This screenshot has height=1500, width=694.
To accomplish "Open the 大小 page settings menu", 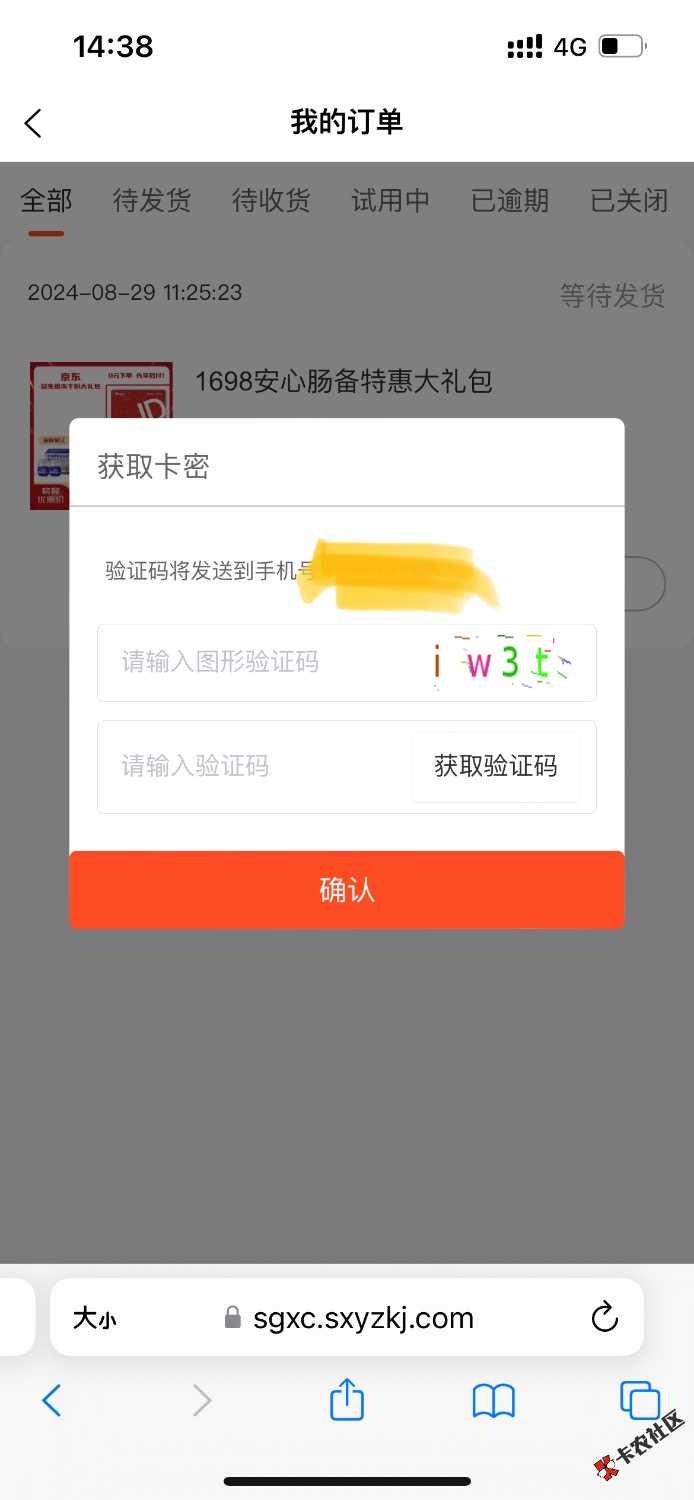I will pos(94,1318).
